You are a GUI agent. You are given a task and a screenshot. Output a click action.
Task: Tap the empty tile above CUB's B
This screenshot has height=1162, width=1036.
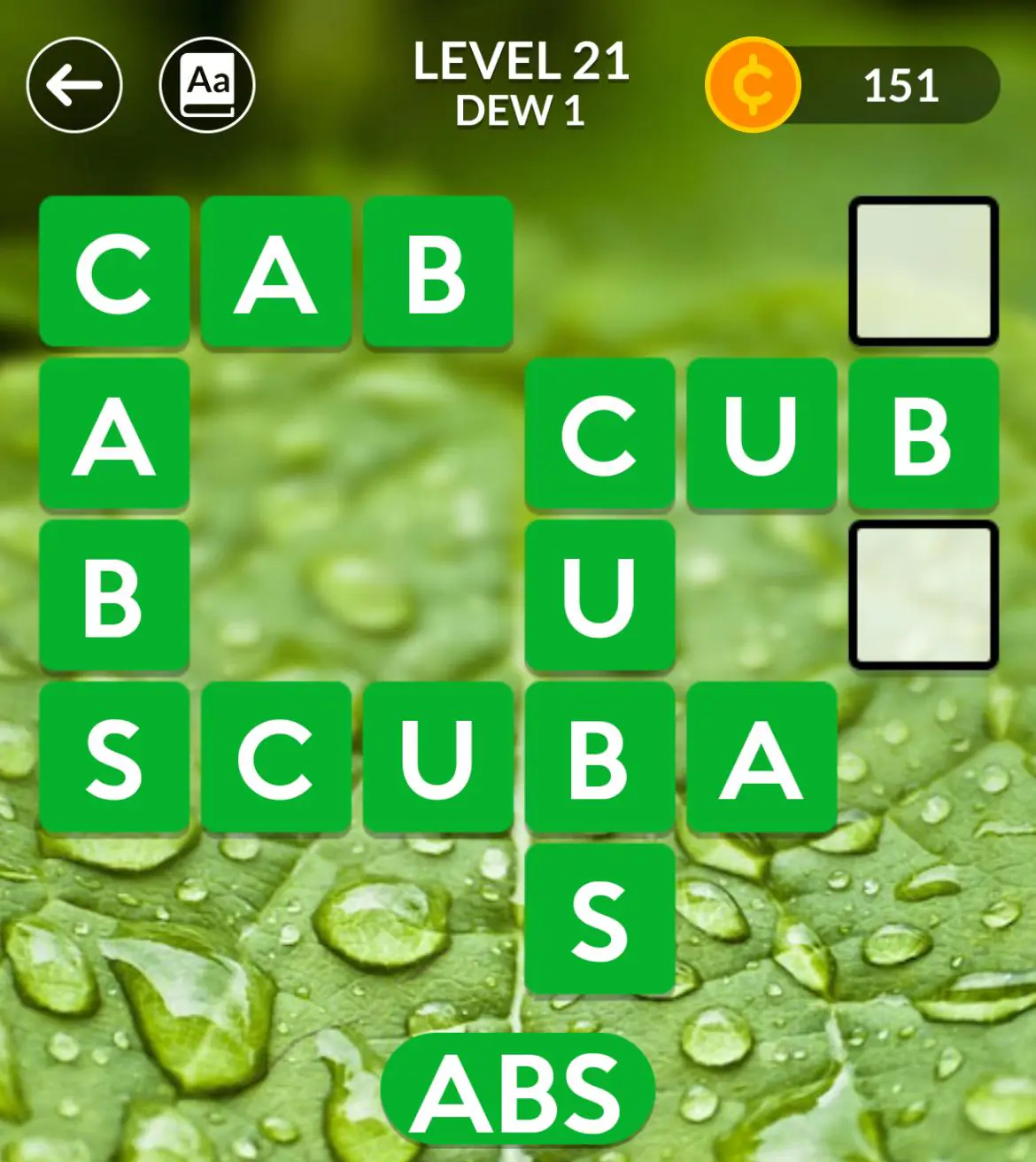pyautogui.click(x=924, y=271)
